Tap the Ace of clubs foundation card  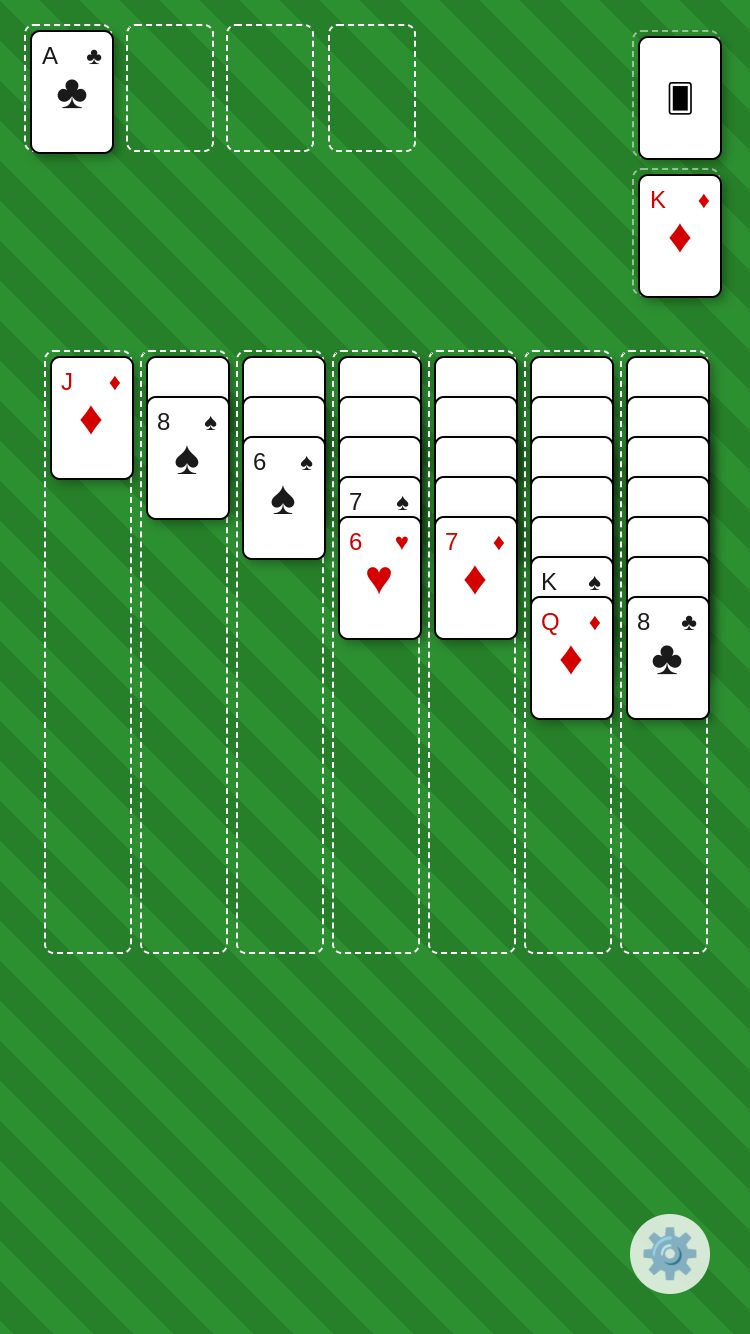[x=72, y=92]
